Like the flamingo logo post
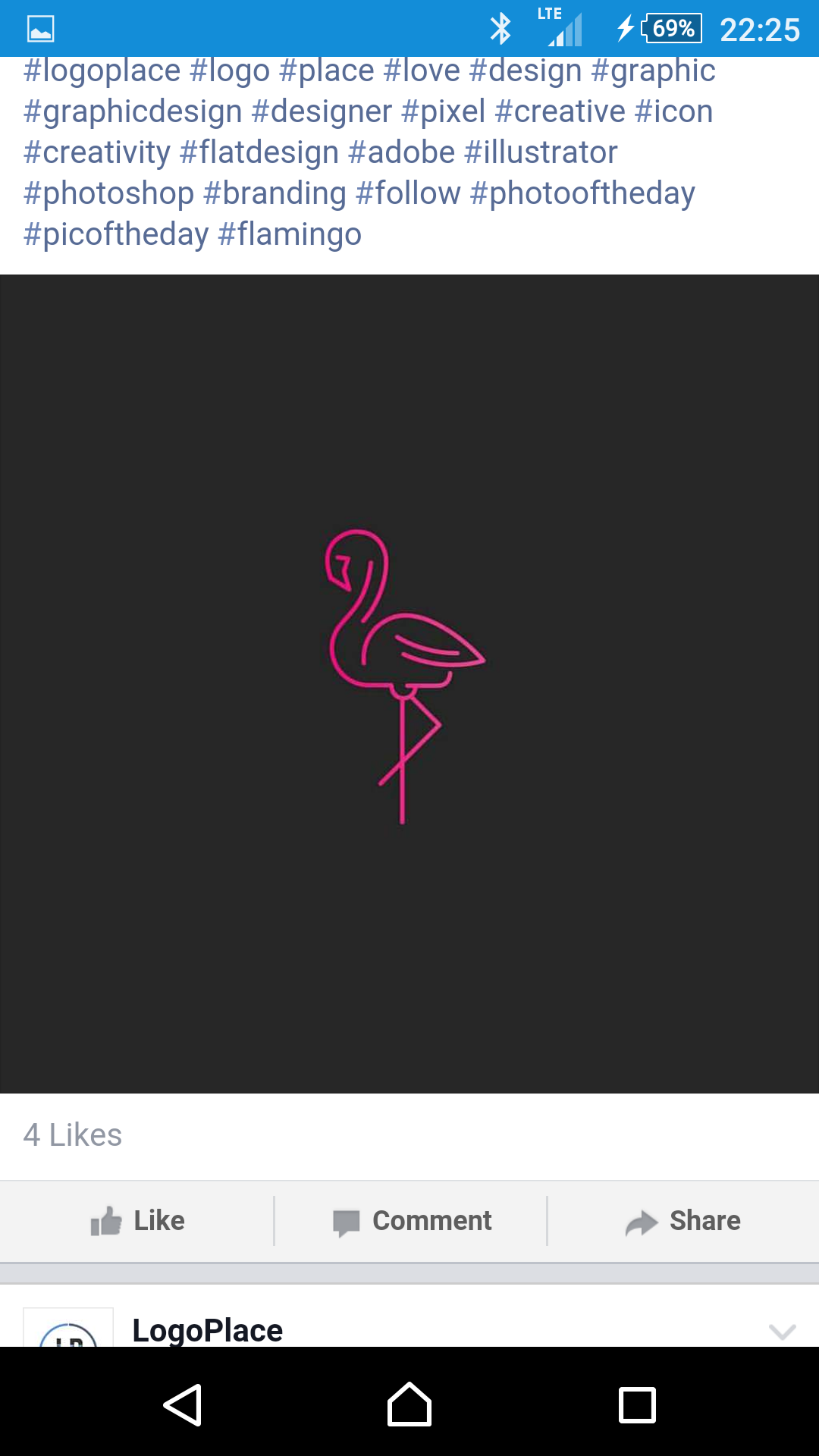Image resolution: width=819 pixels, height=1456 pixels. (x=137, y=1221)
